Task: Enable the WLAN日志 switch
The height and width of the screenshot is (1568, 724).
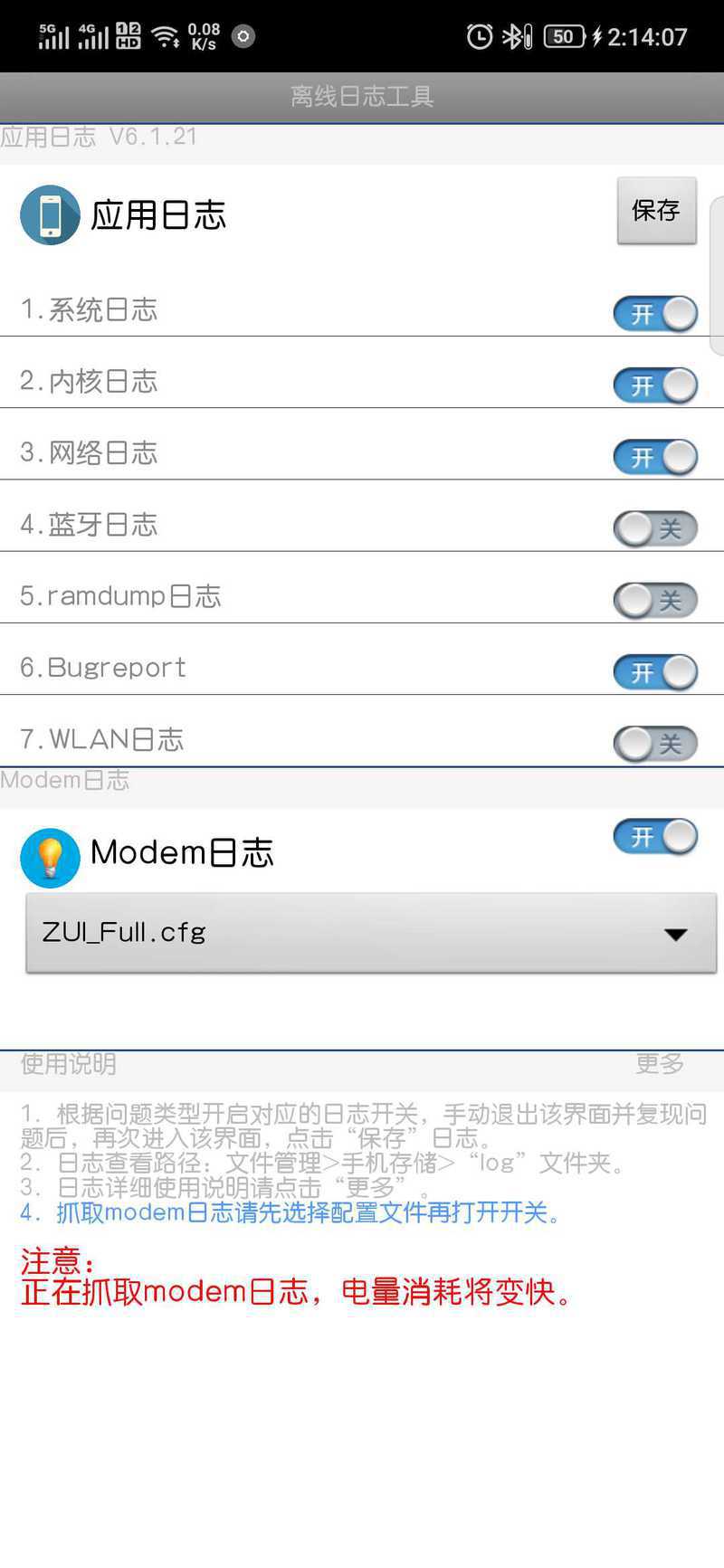Action: tap(656, 744)
